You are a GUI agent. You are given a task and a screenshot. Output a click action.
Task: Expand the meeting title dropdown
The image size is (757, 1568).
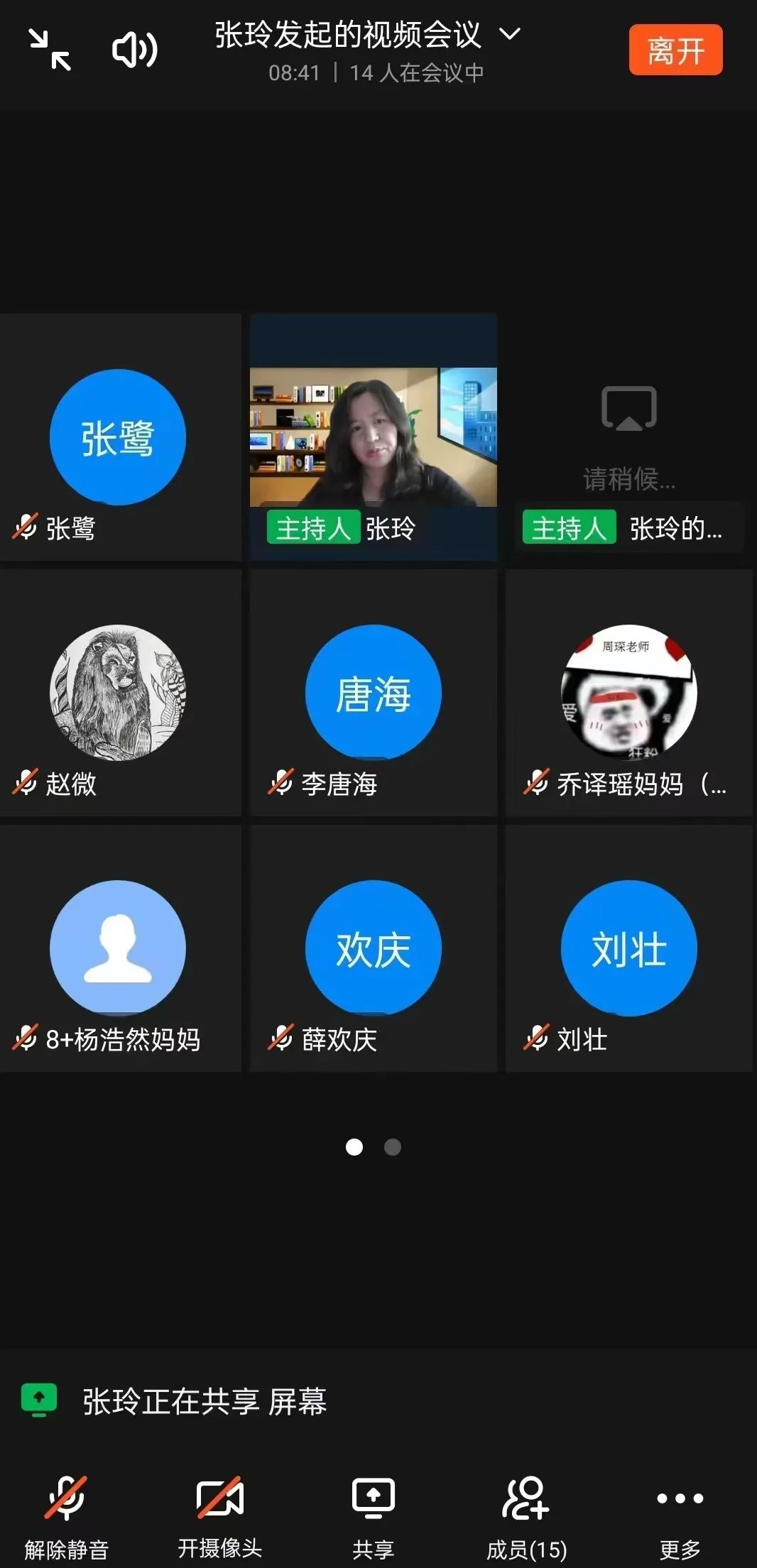pyautogui.click(x=510, y=33)
